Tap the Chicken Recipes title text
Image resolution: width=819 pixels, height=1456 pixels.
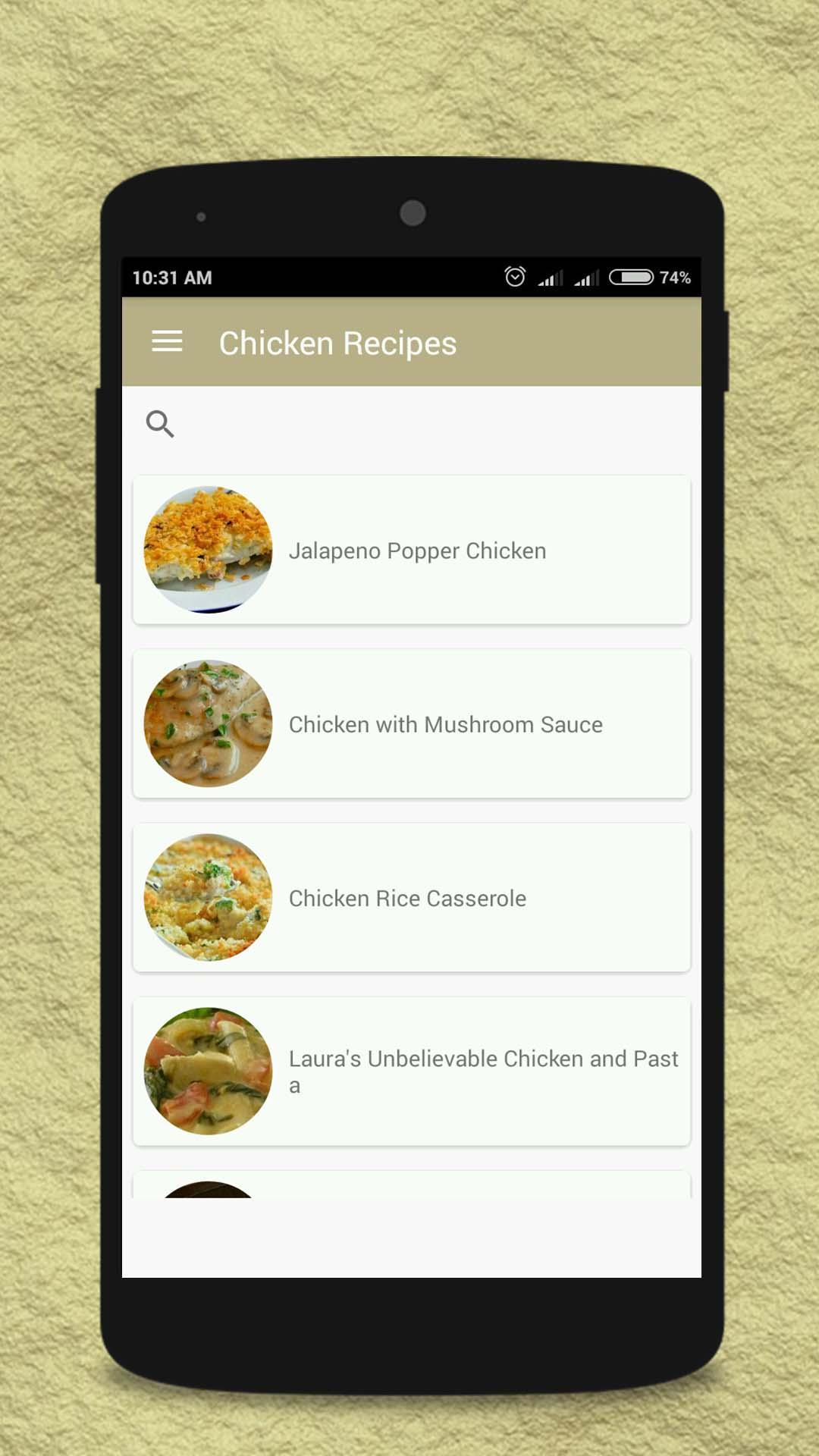tap(337, 343)
